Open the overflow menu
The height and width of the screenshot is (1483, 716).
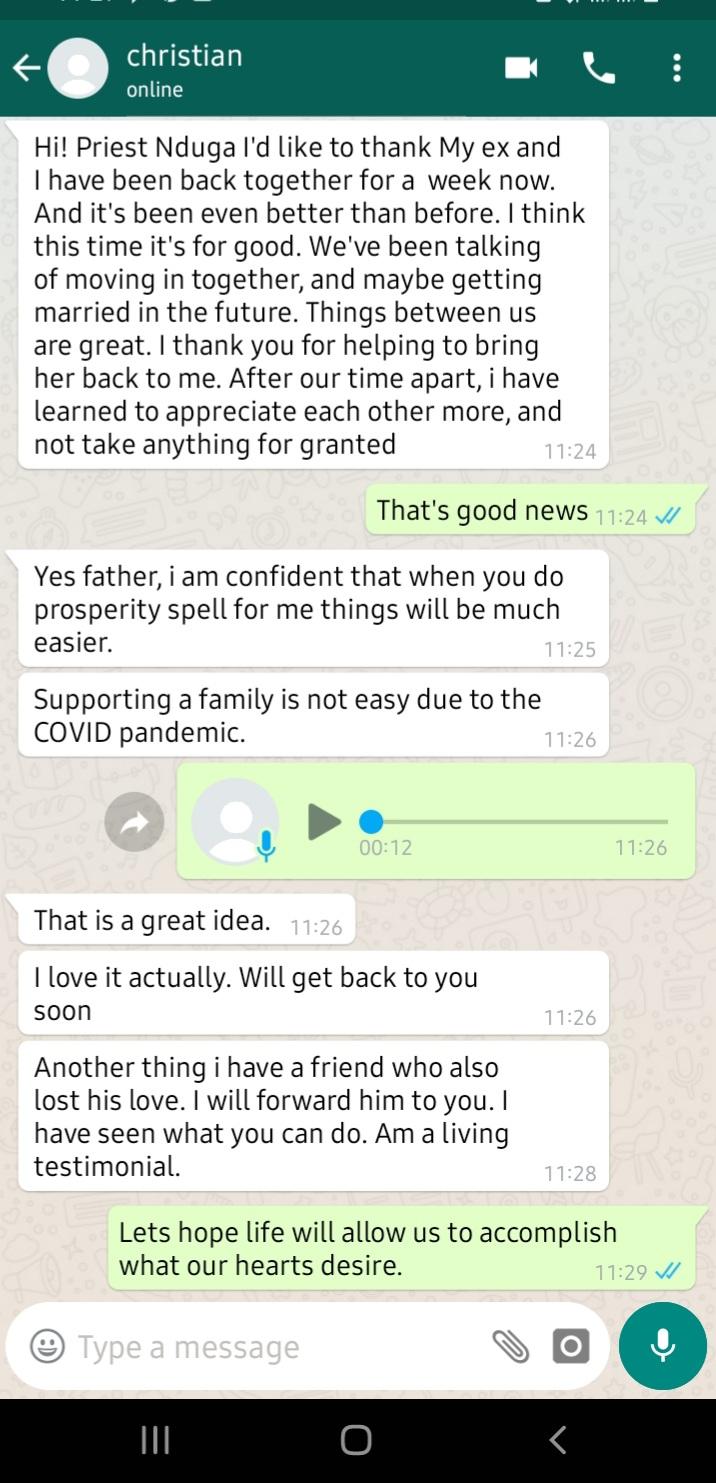[677, 68]
